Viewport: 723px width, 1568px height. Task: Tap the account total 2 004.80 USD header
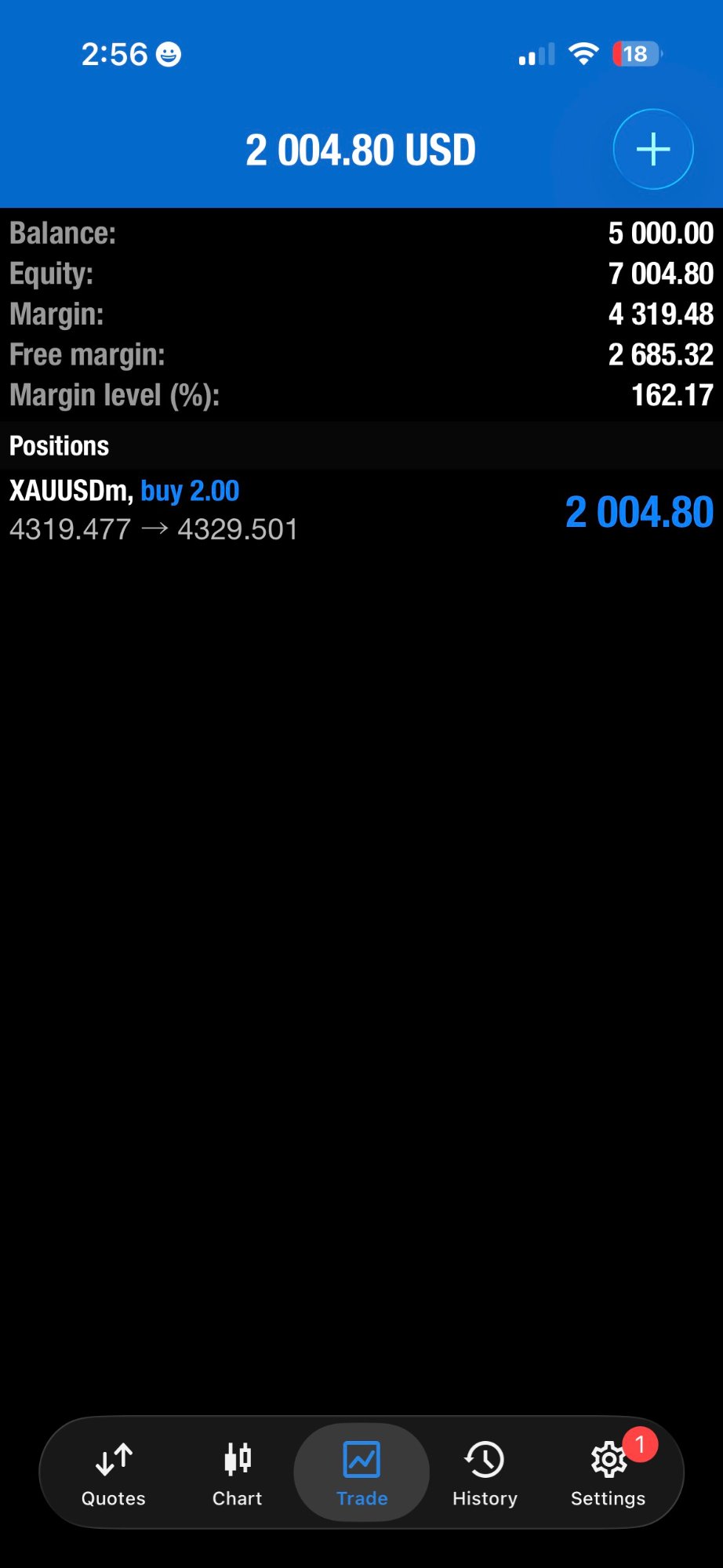point(361,149)
